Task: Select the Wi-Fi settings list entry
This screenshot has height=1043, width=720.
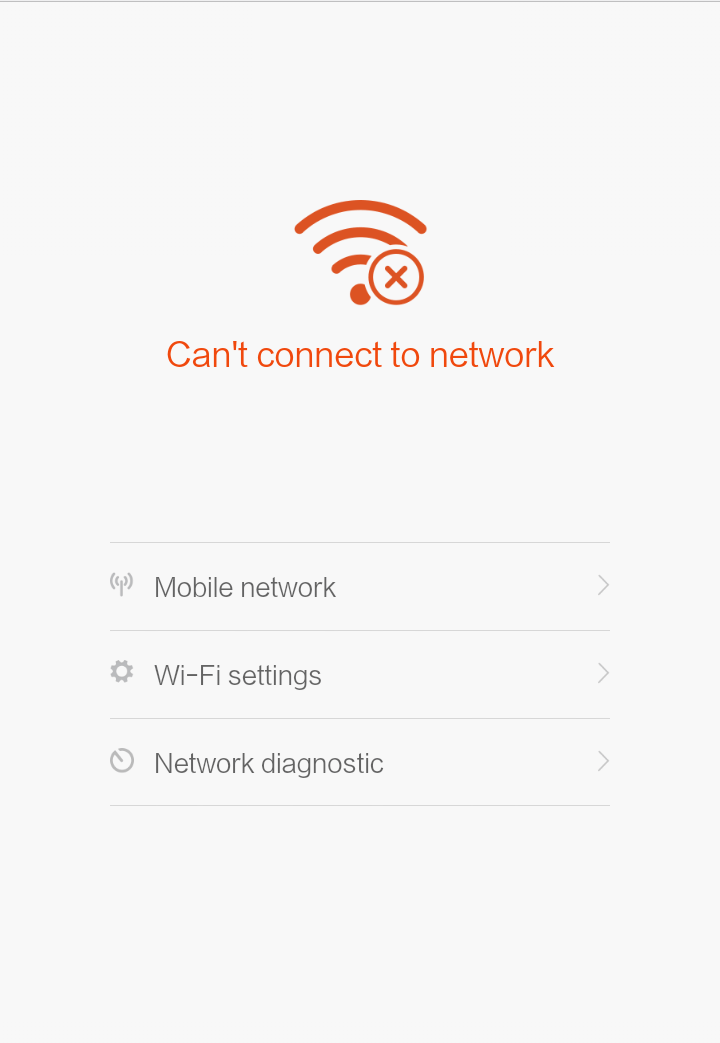Action: 360,674
